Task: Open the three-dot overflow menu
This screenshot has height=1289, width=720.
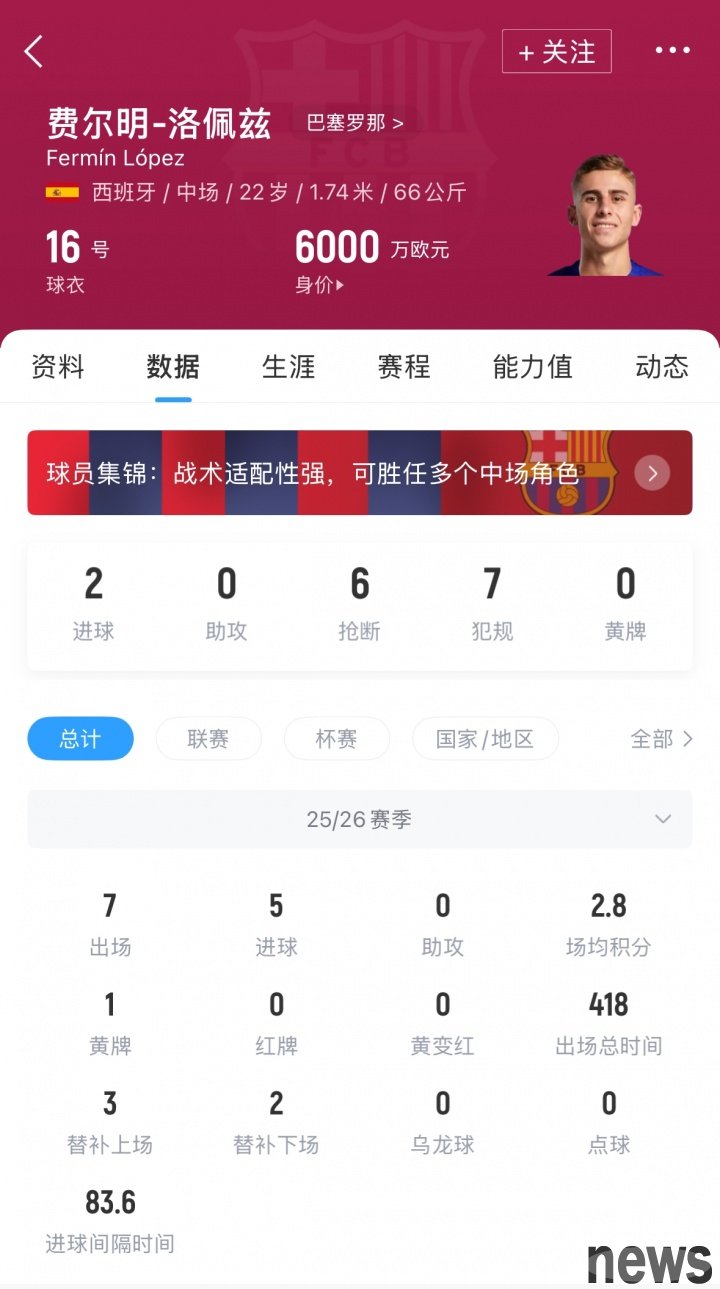Action: pyautogui.click(x=672, y=51)
